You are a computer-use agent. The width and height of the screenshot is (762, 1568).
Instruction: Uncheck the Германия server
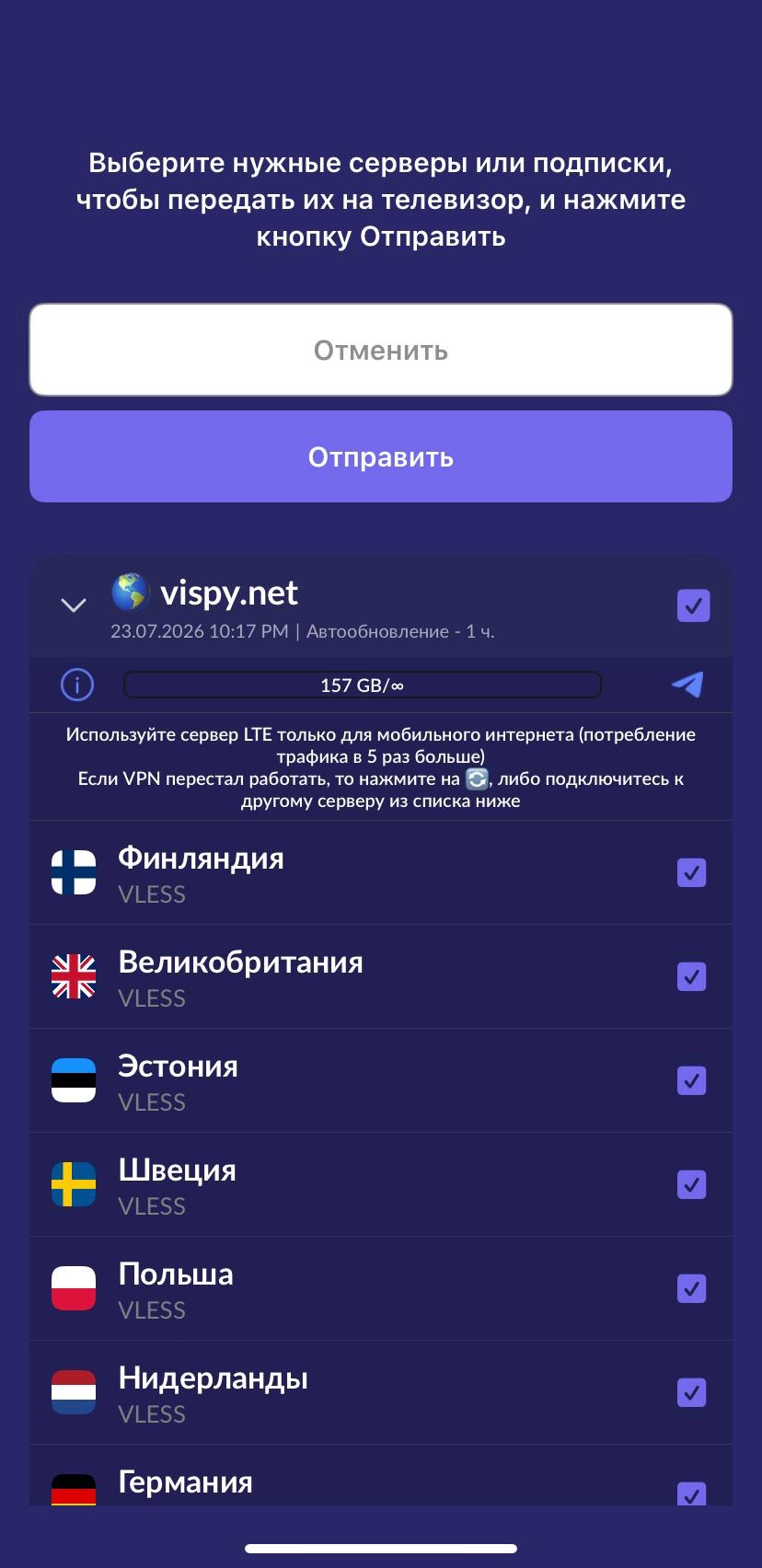[x=692, y=1493]
